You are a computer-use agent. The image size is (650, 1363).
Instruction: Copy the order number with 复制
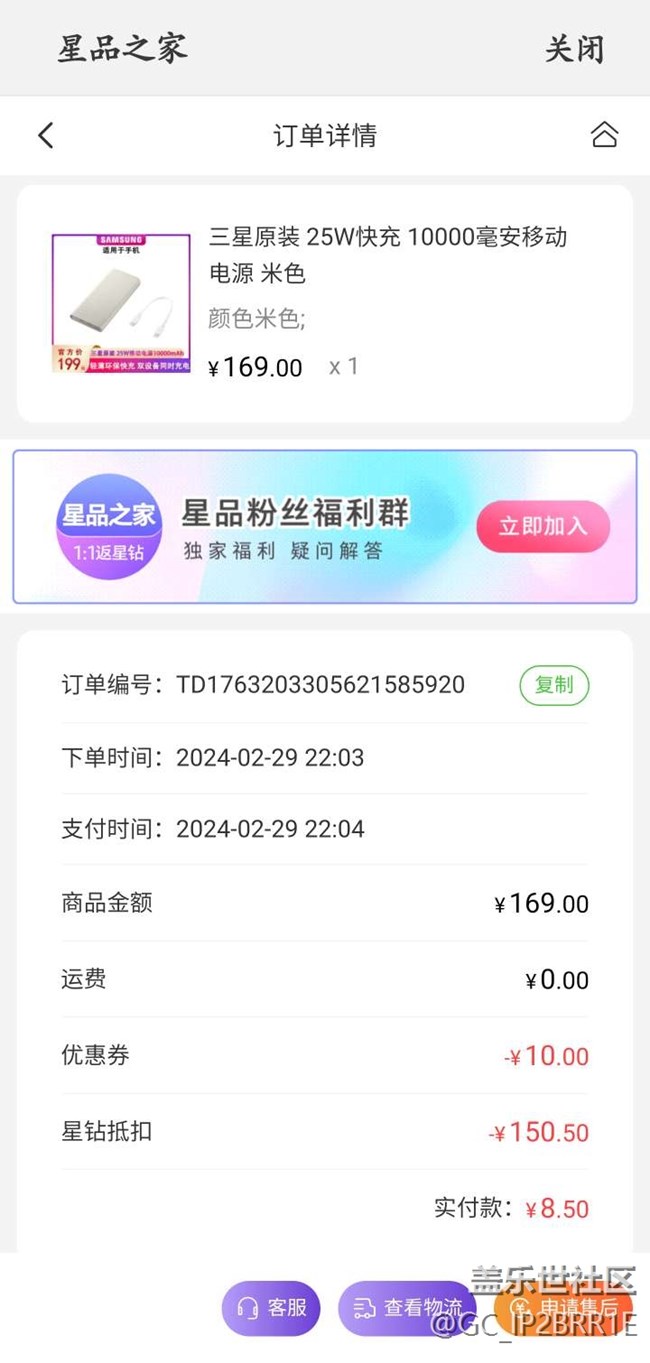tap(554, 685)
